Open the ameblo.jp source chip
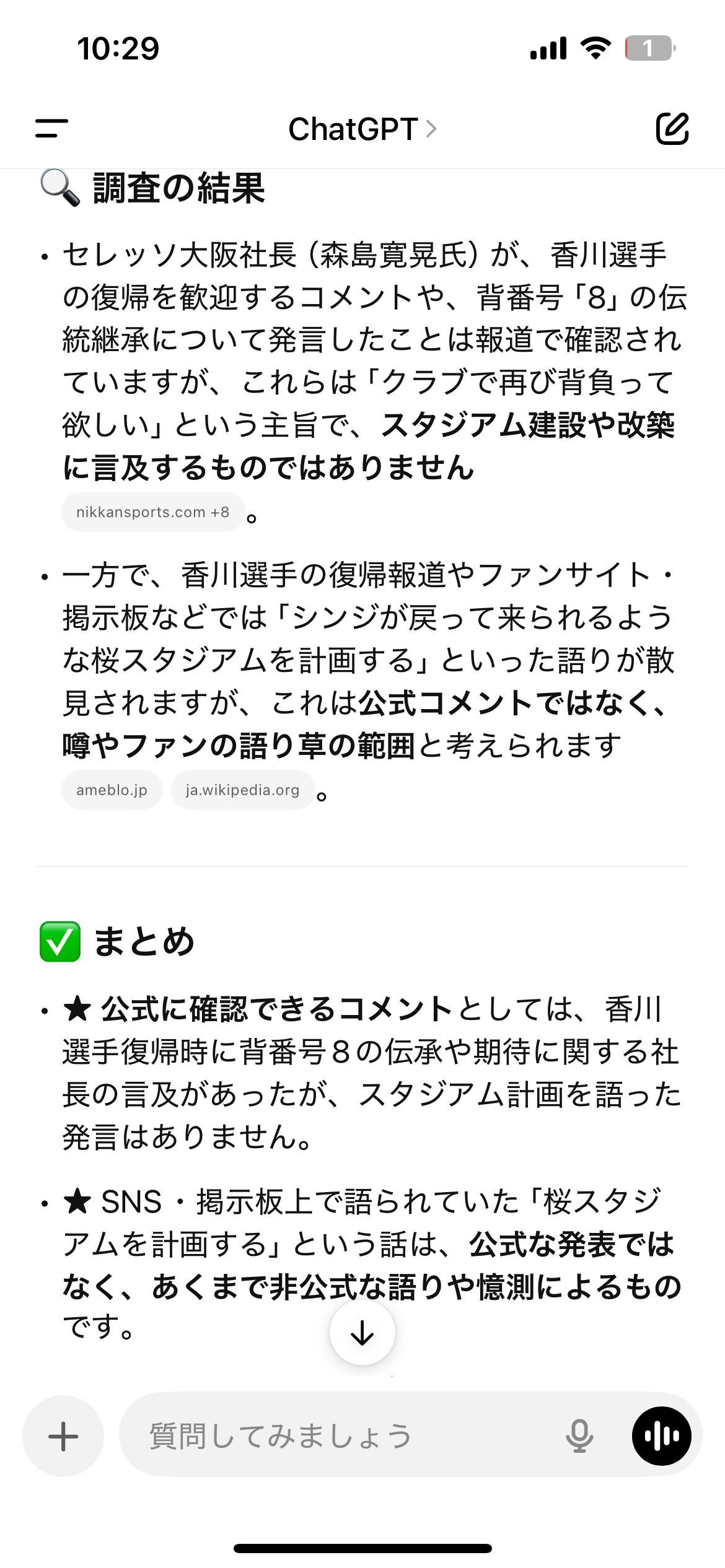Viewport: 725px width, 1568px height. 112,790
